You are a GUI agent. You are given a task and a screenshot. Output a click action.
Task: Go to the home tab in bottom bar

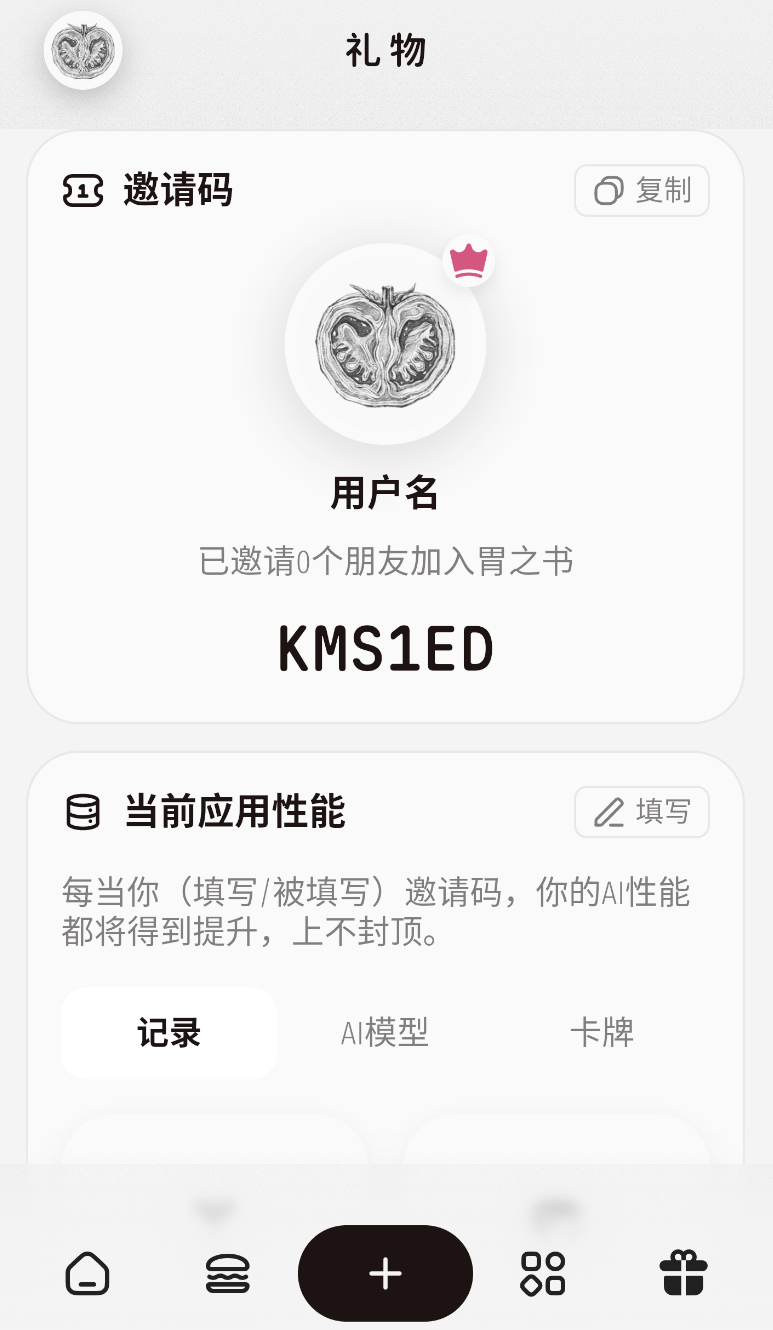[88, 1274]
